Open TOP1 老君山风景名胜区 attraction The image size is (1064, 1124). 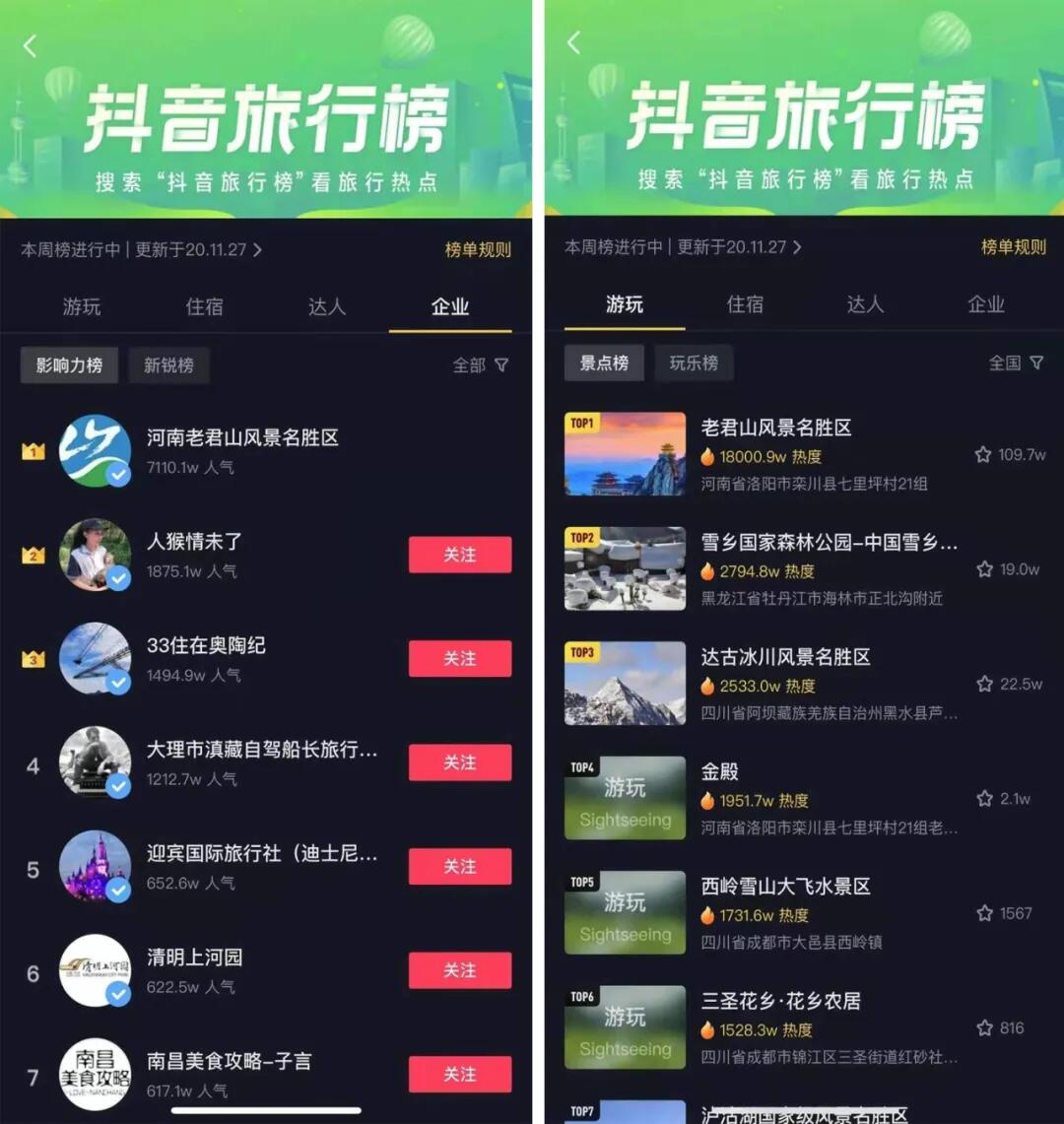click(775, 429)
